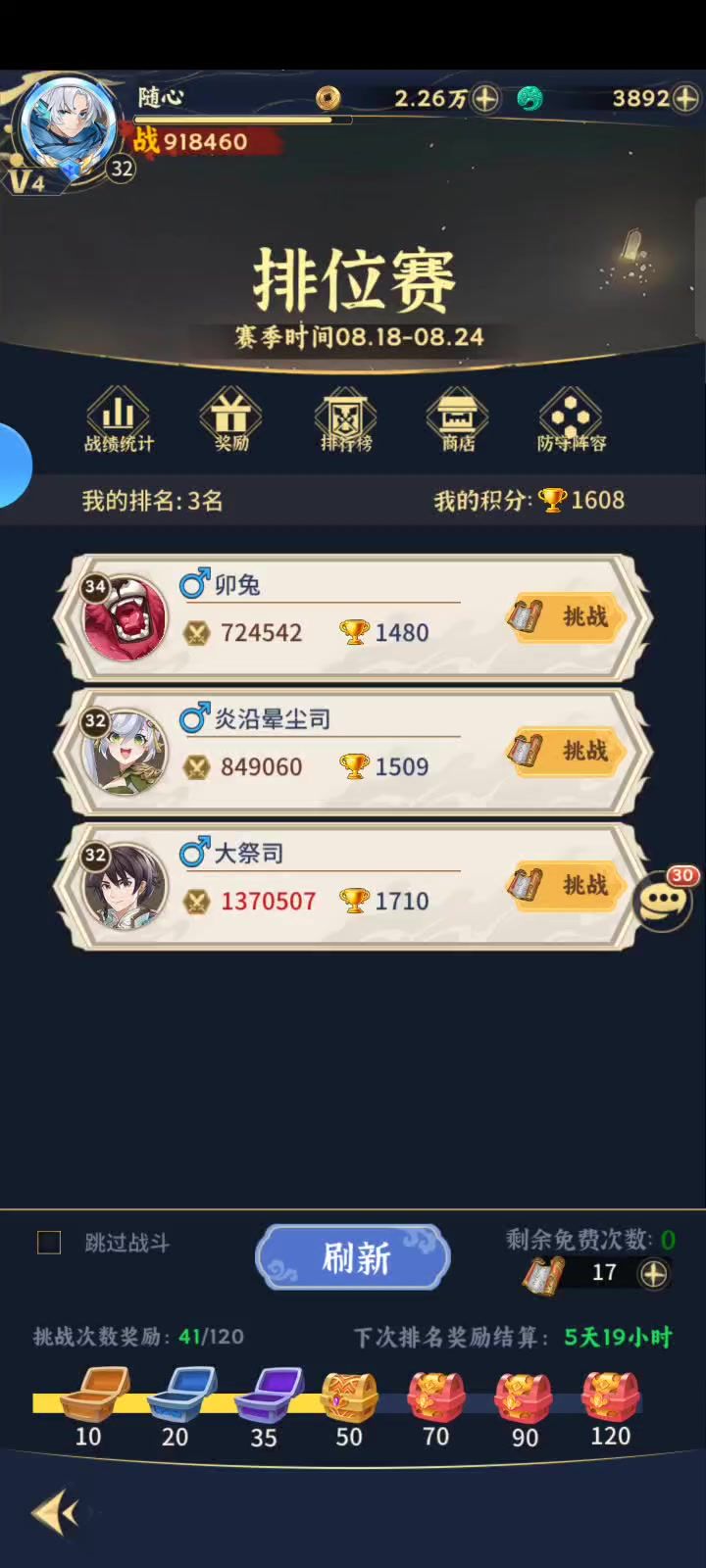Challenge player 卯兔
Image resolution: width=706 pixels, height=1568 pixels.
click(567, 617)
